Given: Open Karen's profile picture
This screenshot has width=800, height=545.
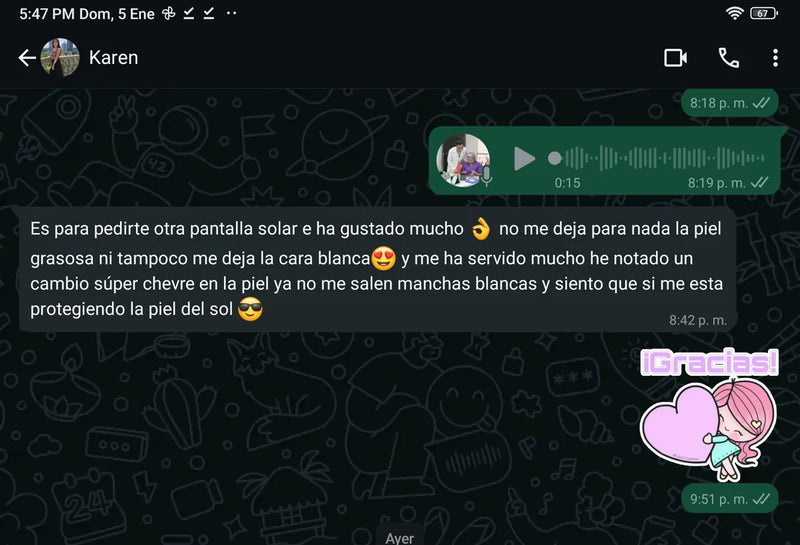Looking at the screenshot, I should point(60,58).
